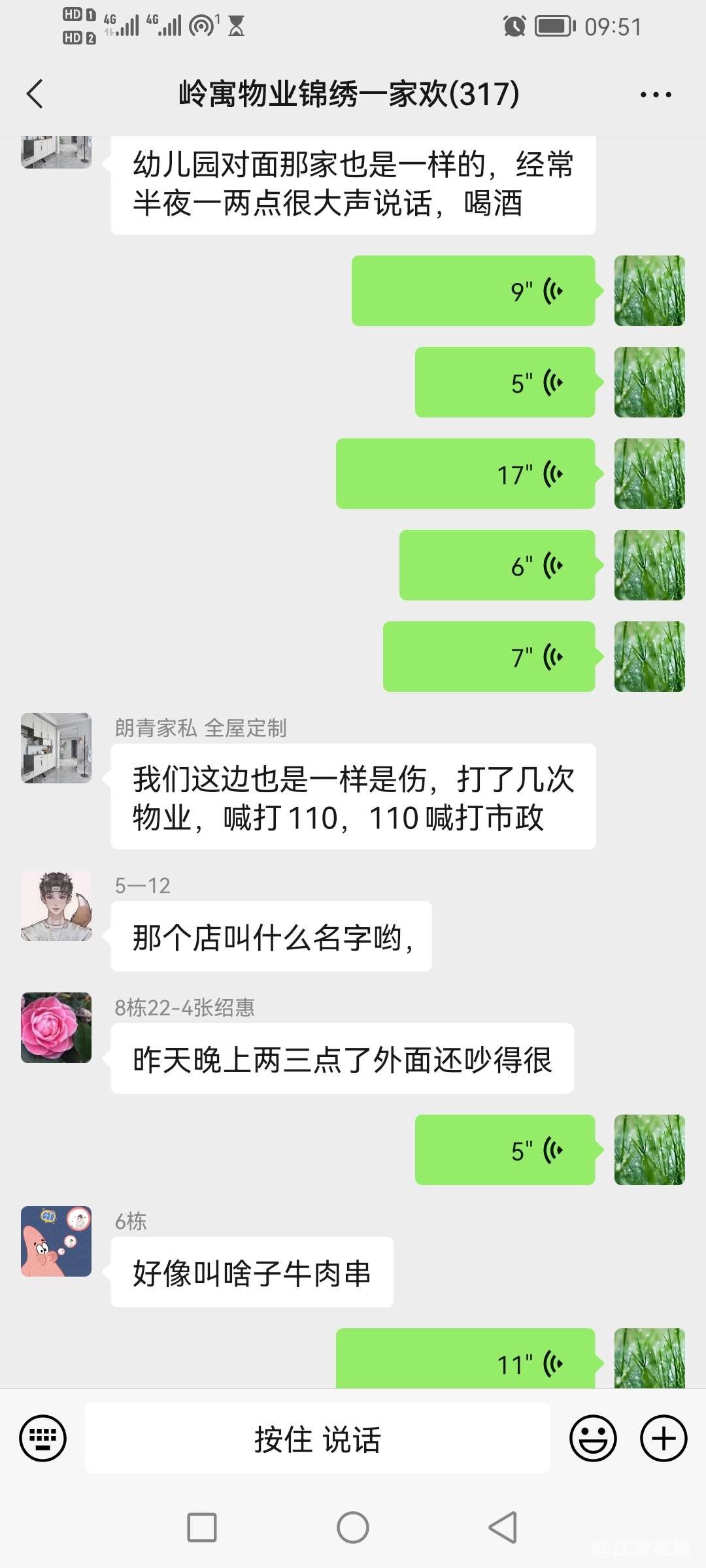Play the 17-second voice message
706x1568 pixels.
(x=465, y=474)
